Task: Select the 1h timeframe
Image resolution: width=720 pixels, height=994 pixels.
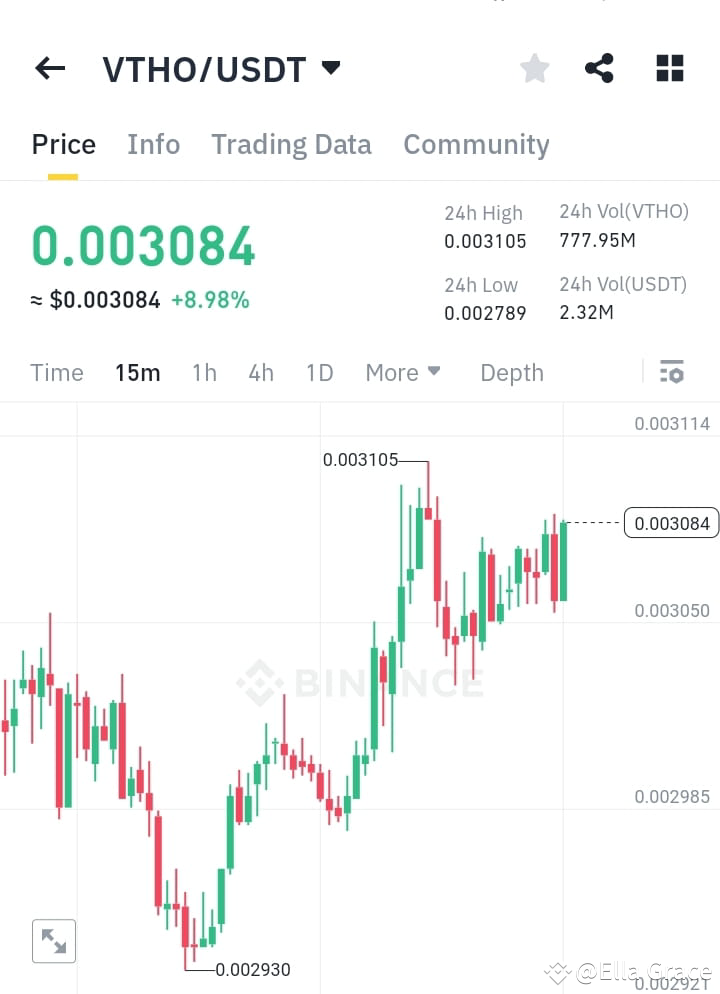Action: tap(204, 372)
